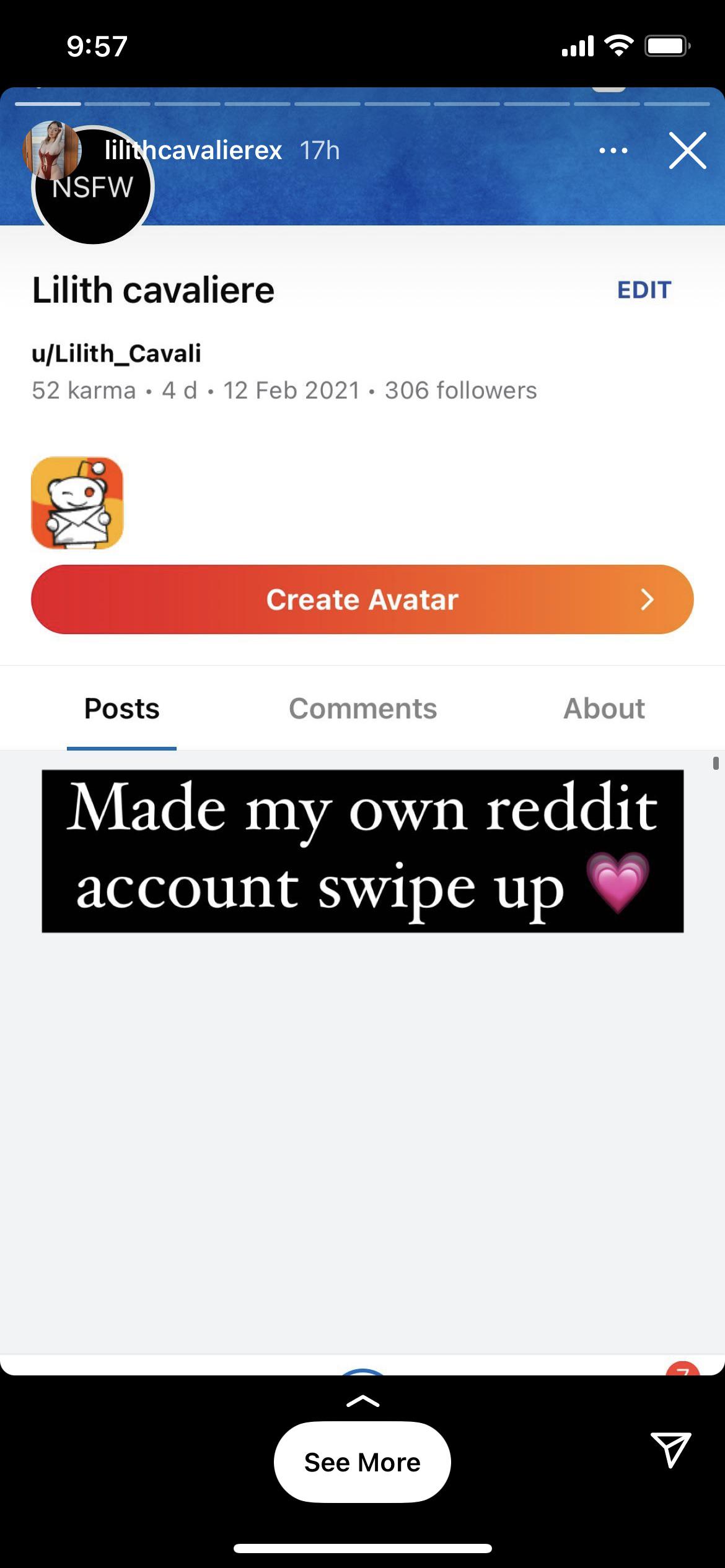Screen dimensions: 725x1568
Task: Send this story via the paper plane icon
Action: [x=670, y=1450]
